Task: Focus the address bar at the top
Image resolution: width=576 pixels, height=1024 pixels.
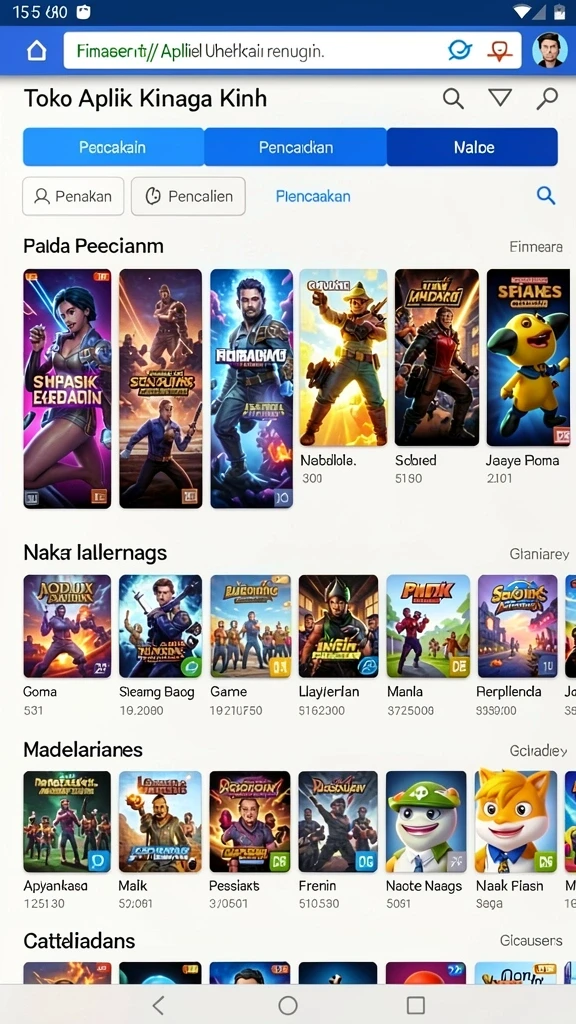Action: (292, 50)
